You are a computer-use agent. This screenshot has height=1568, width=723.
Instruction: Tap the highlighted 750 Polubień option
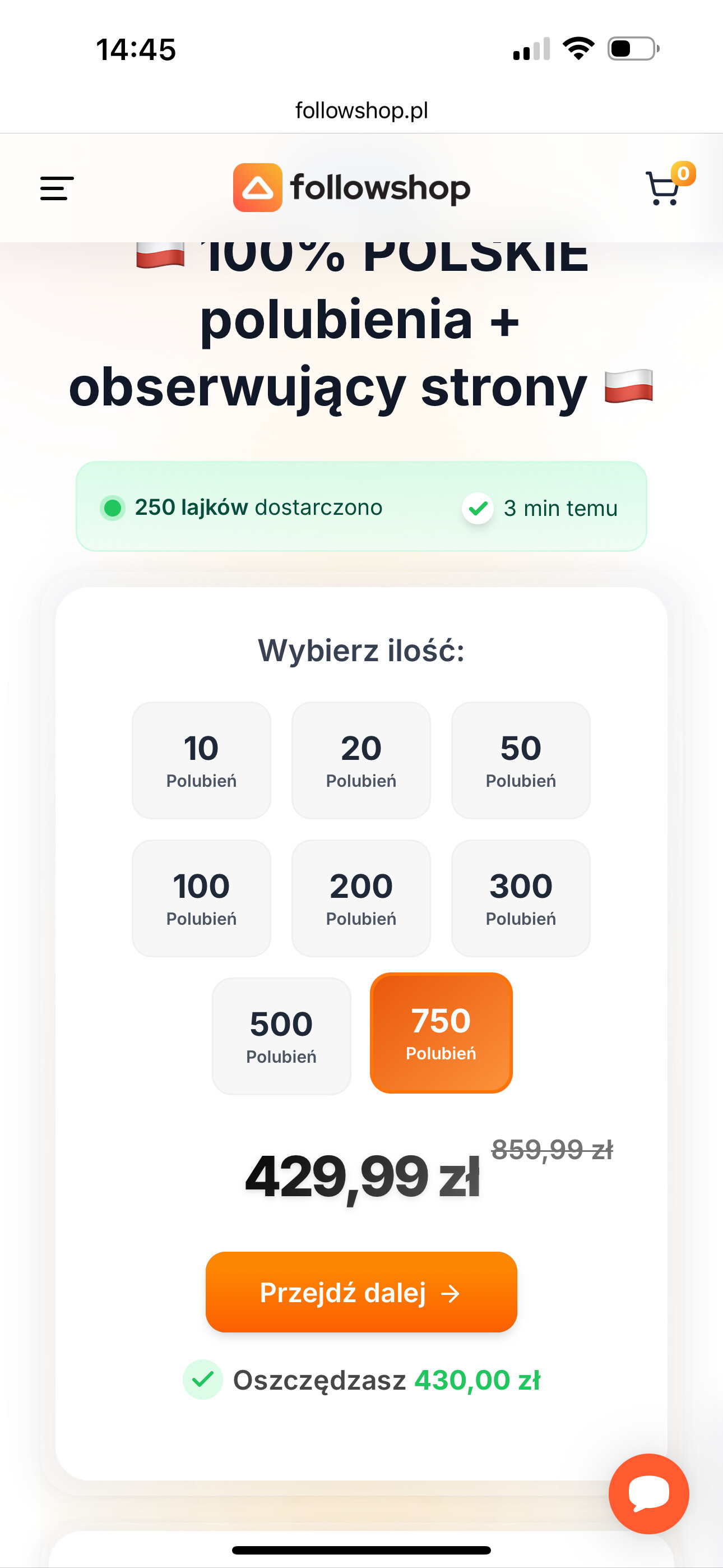441,1033
